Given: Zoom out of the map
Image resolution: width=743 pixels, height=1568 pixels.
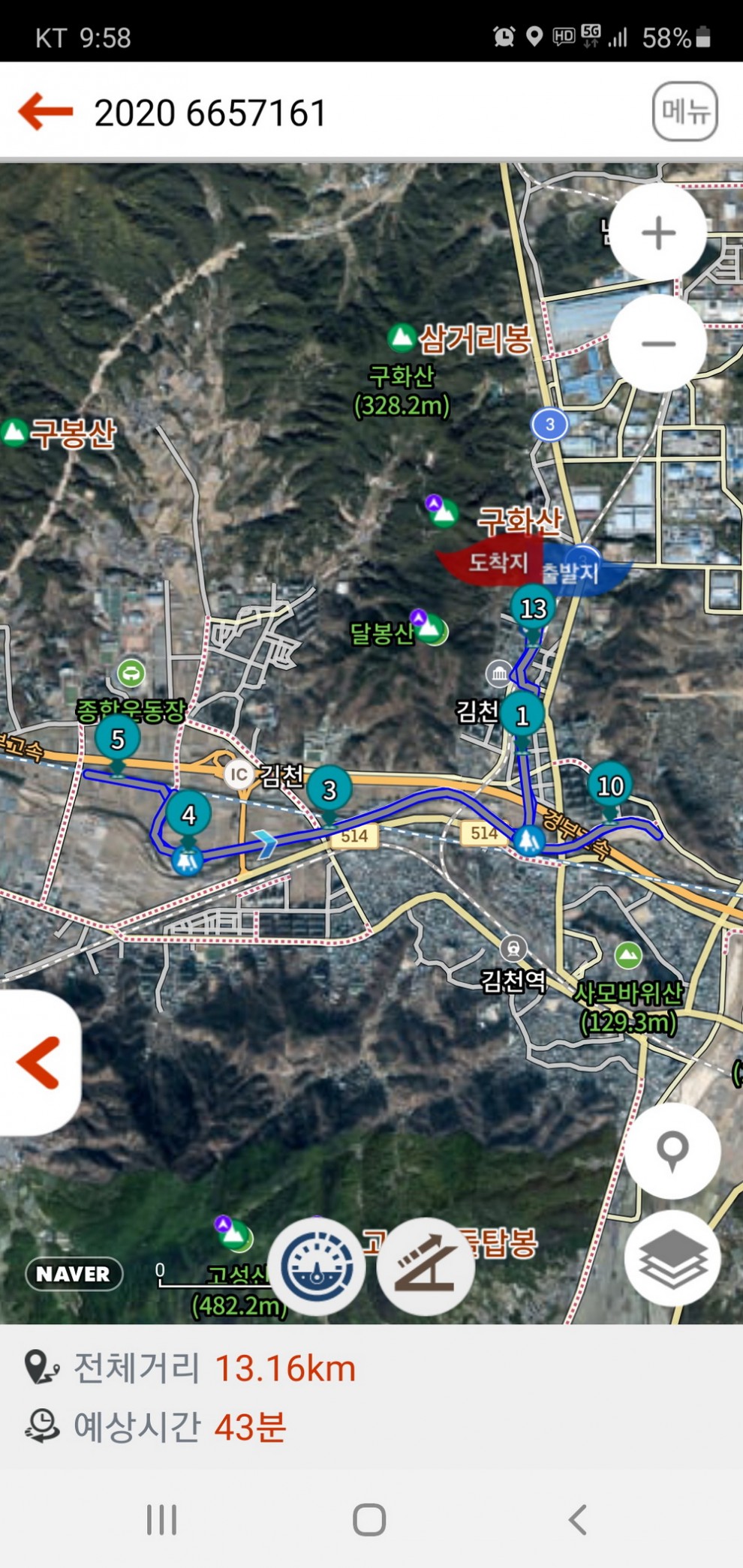Looking at the screenshot, I should (658, 344).
